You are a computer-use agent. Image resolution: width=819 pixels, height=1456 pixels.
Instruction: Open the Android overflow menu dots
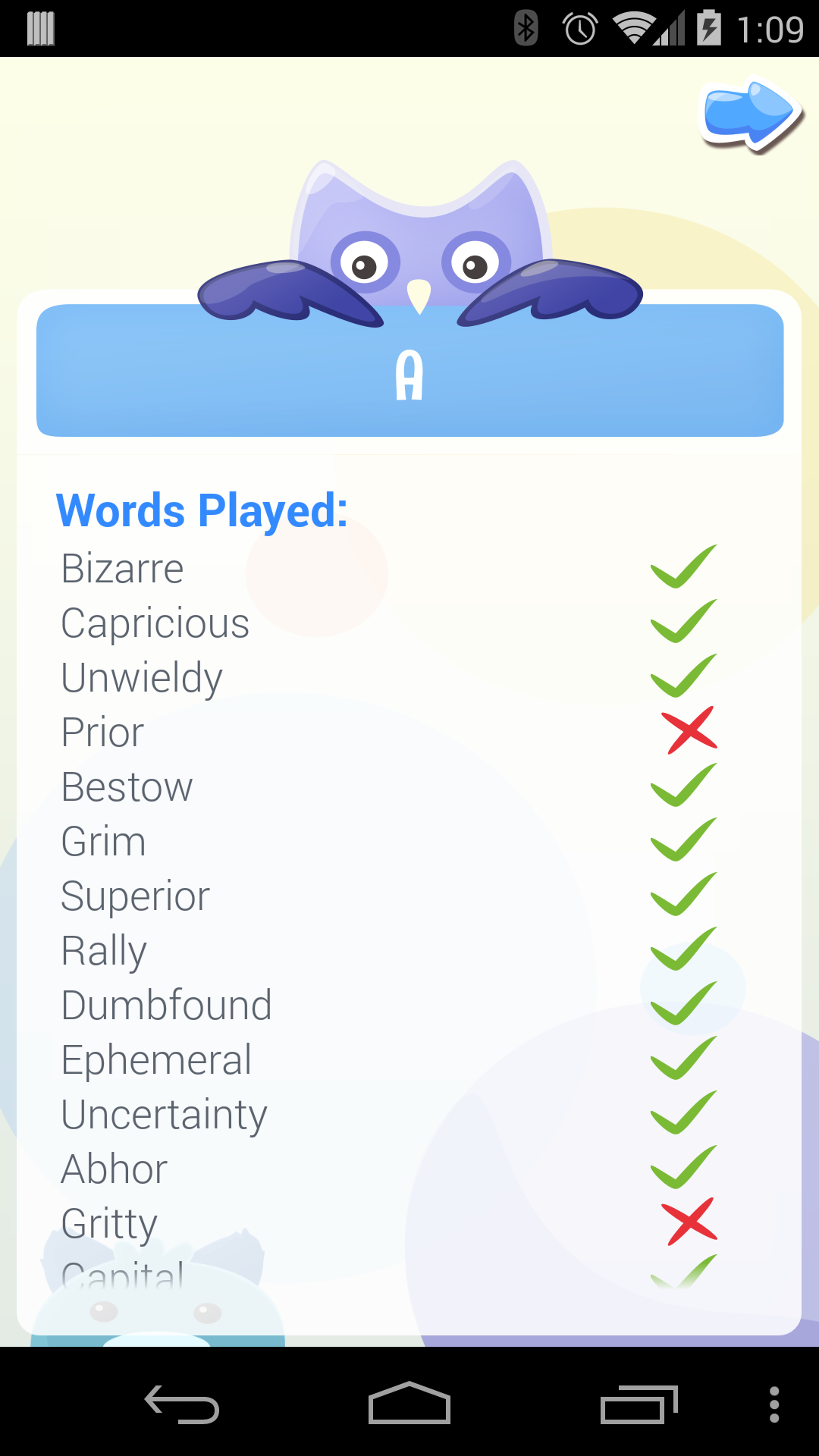pos(774,1401)
